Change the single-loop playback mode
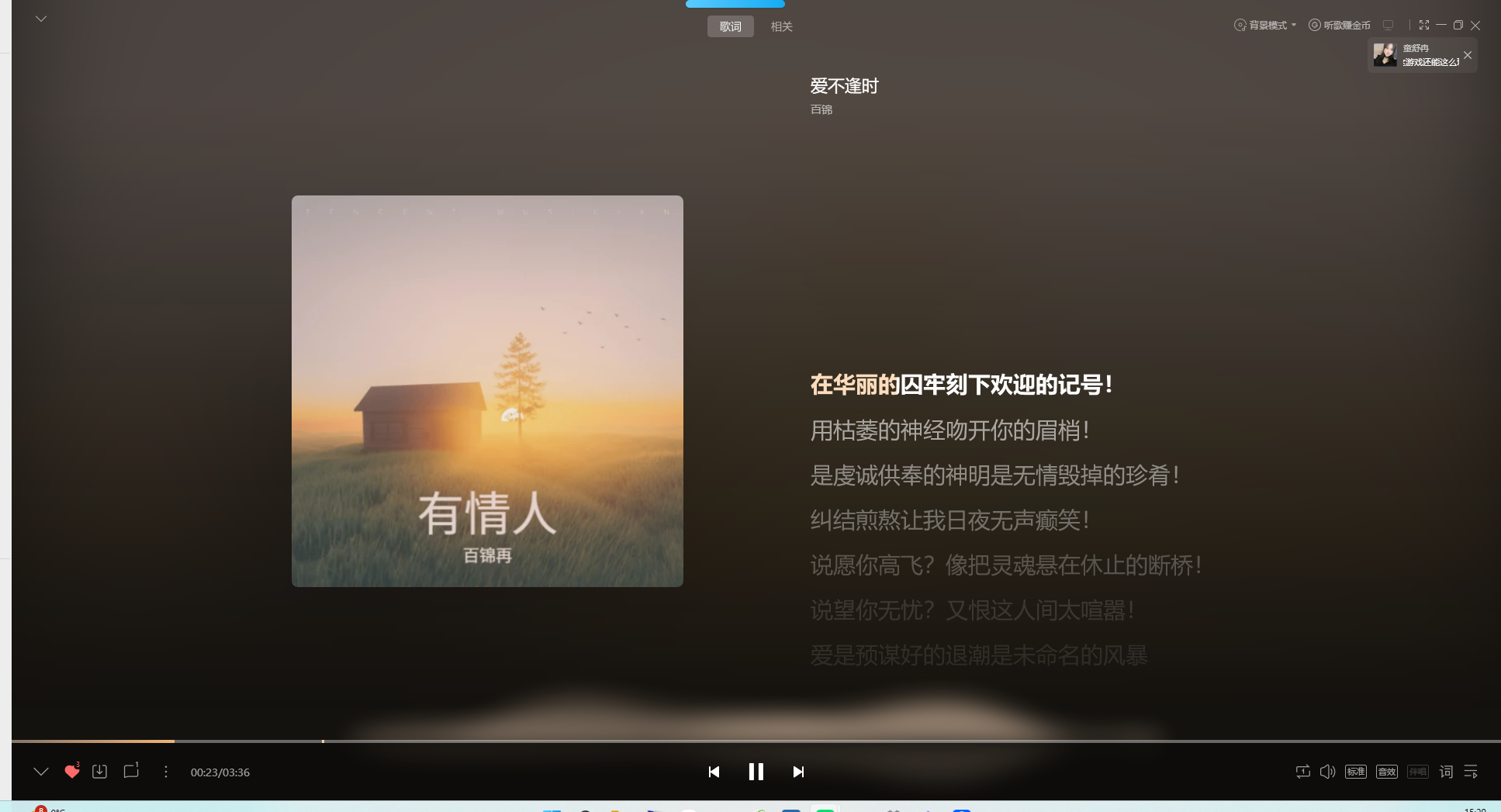The image size is (1501, 812). click(1302, 772)
